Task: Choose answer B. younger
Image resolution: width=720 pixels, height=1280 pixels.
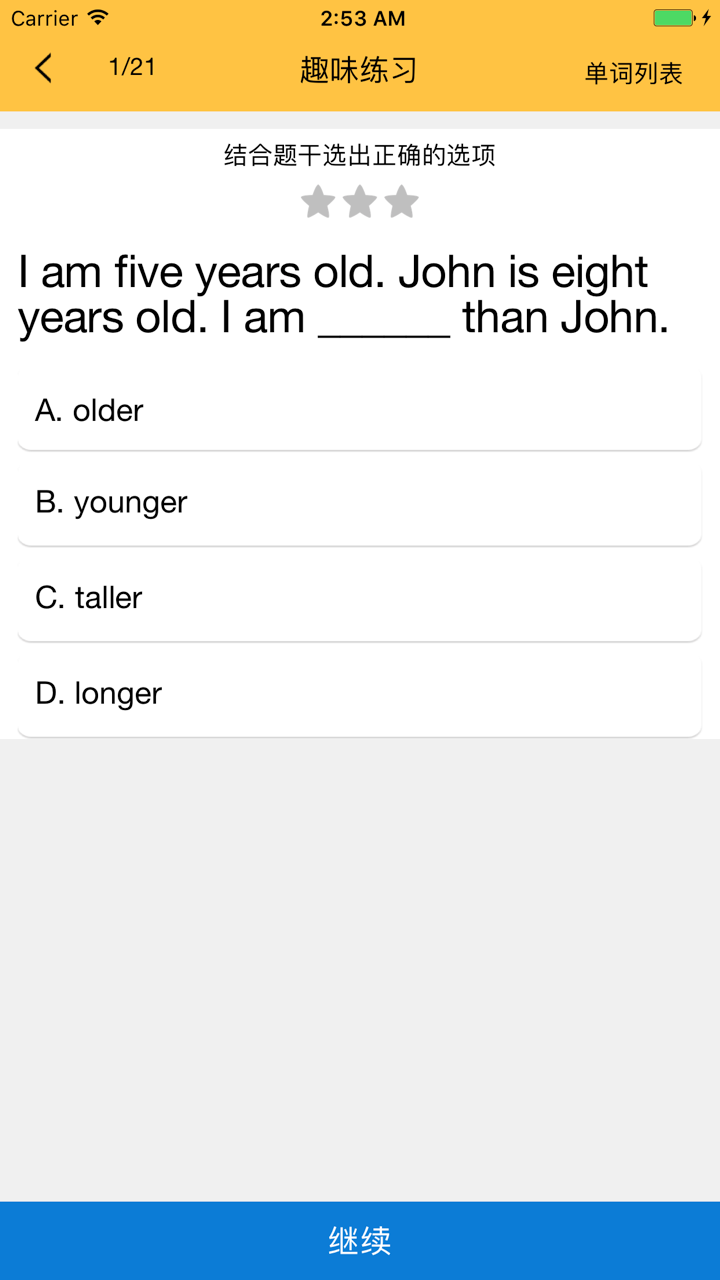Action: pyautogui.click(x=359, y=503)
